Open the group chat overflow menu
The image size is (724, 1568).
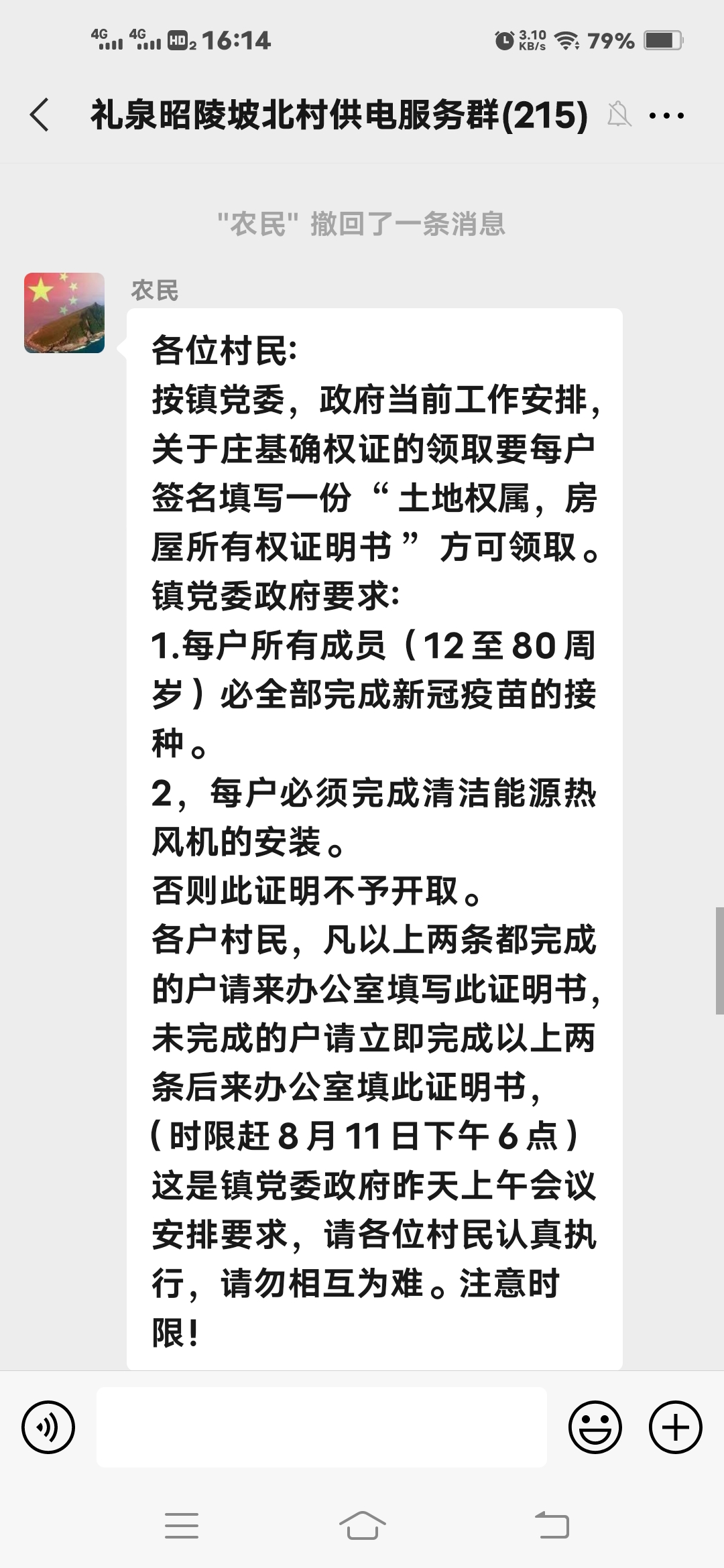666,115
